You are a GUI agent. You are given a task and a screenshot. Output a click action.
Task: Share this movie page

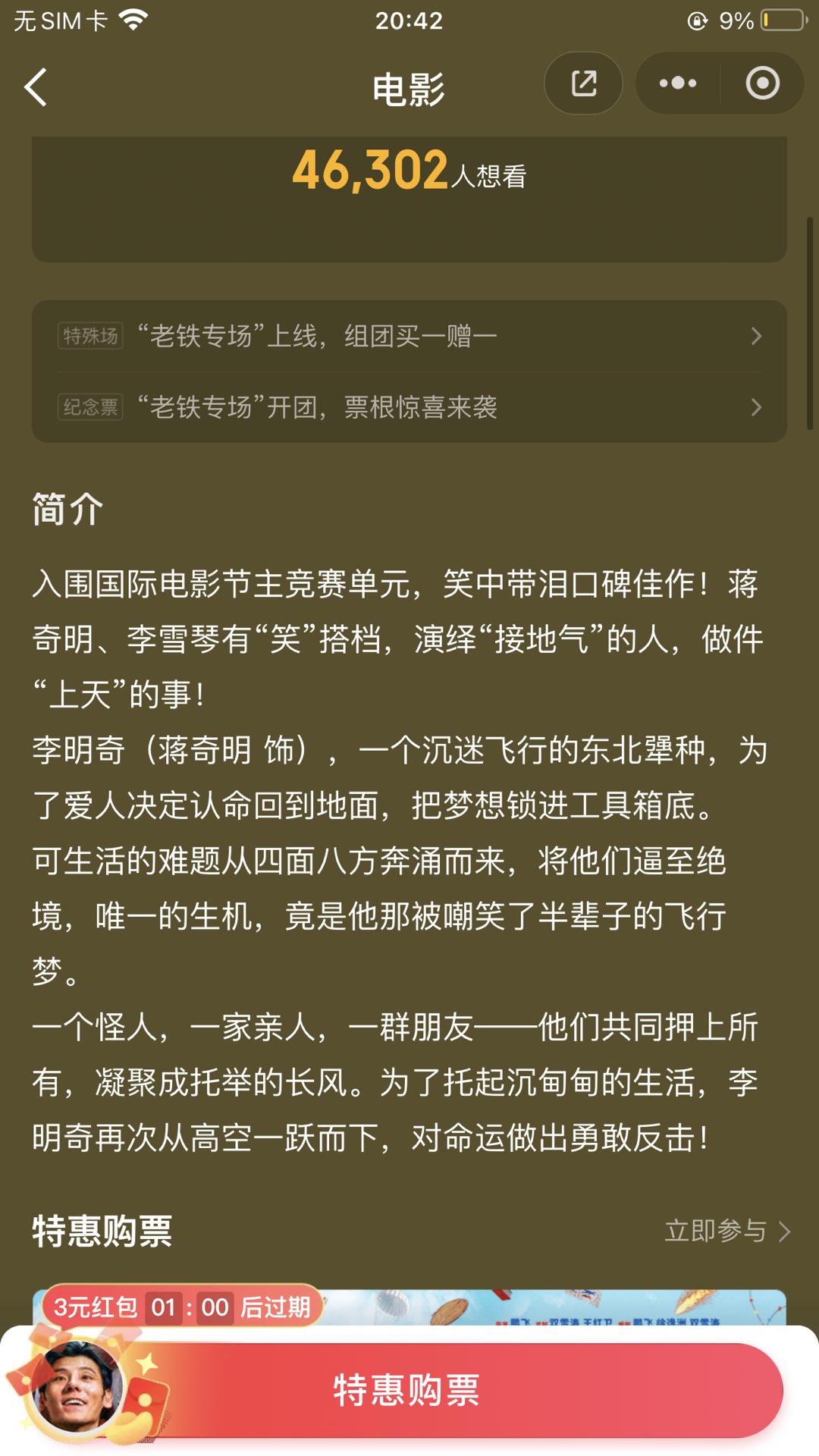583,83
